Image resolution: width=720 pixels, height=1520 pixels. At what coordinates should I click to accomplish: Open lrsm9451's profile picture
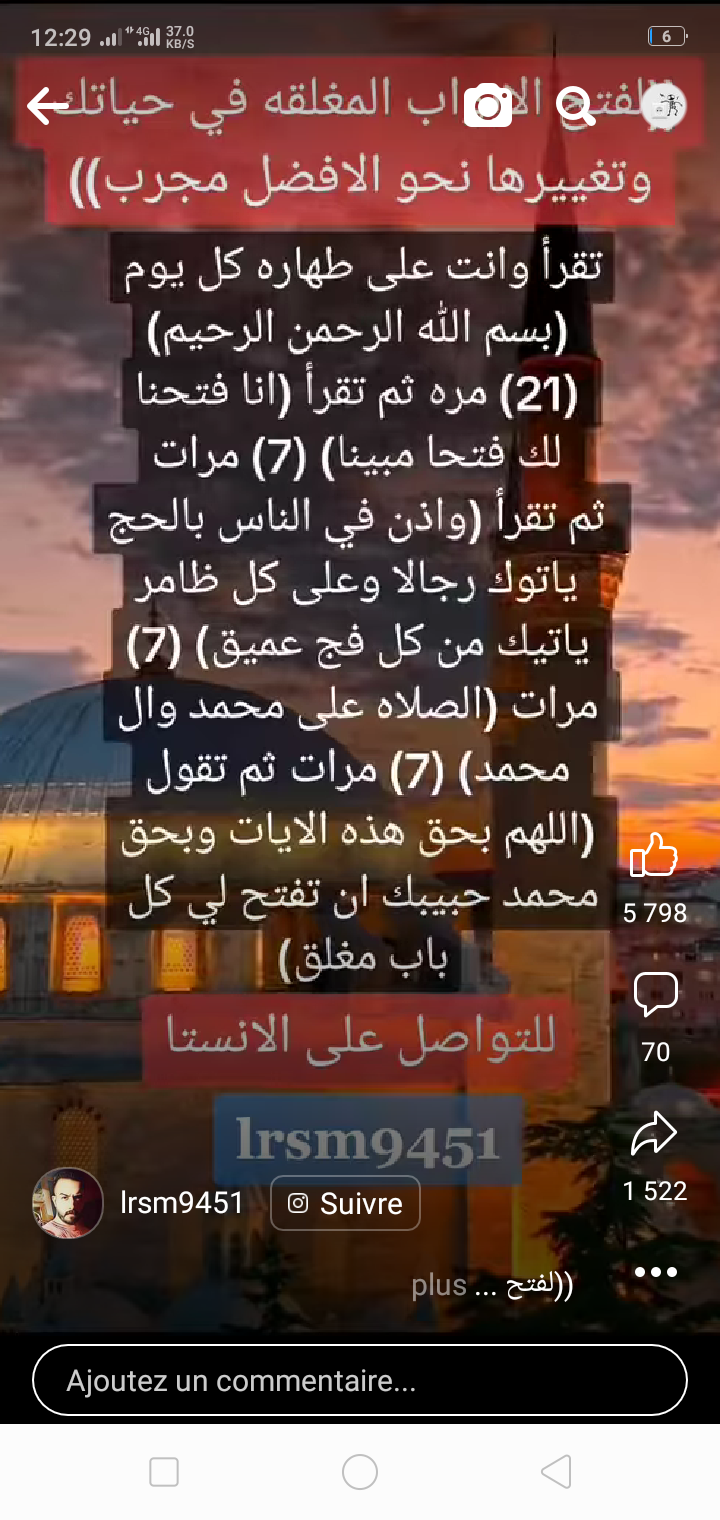68,1203
